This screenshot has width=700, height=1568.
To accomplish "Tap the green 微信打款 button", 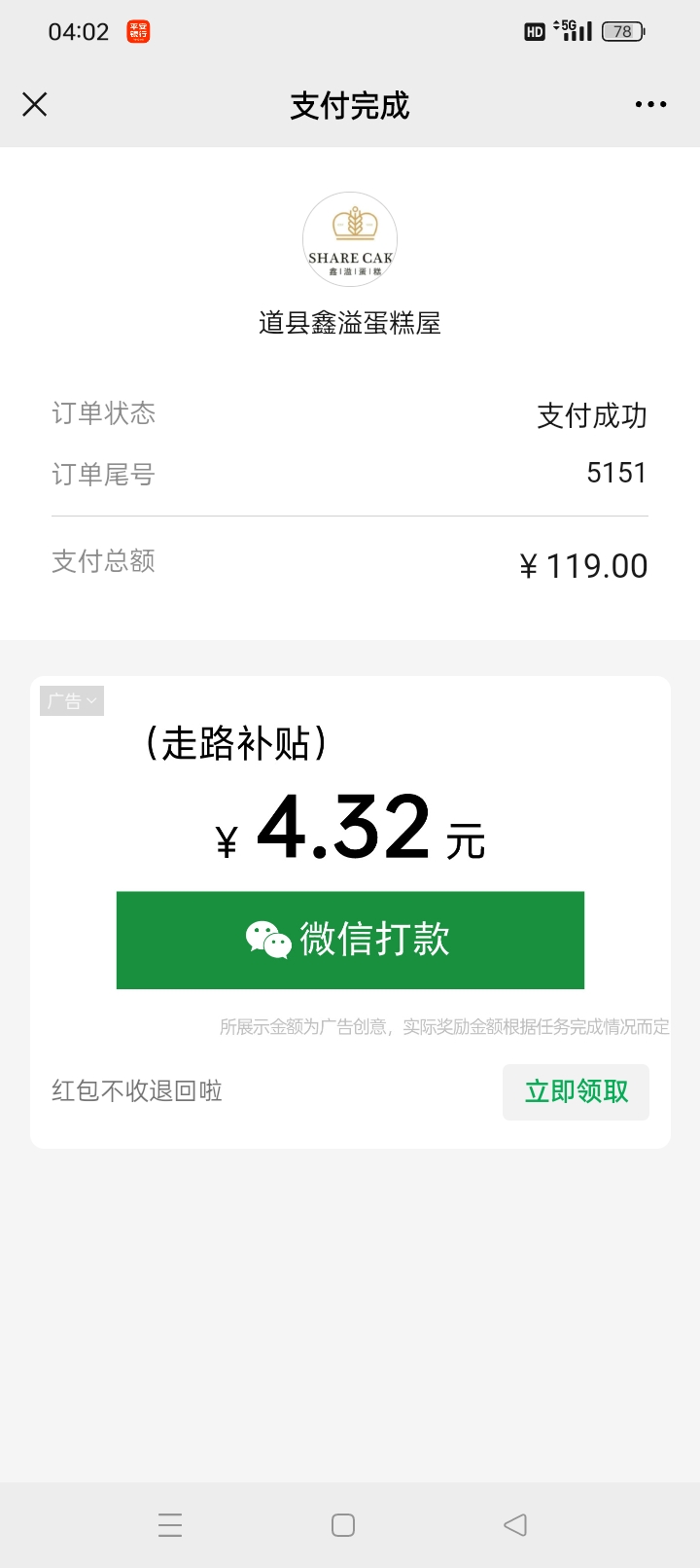I will [350, 940].
